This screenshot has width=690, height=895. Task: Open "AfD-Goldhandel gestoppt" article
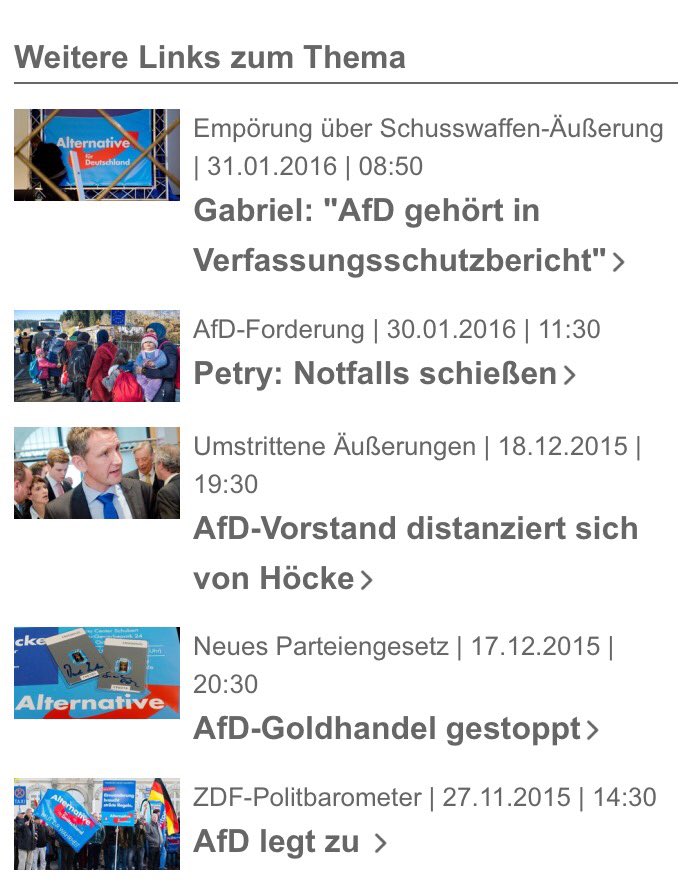point(396,729)
